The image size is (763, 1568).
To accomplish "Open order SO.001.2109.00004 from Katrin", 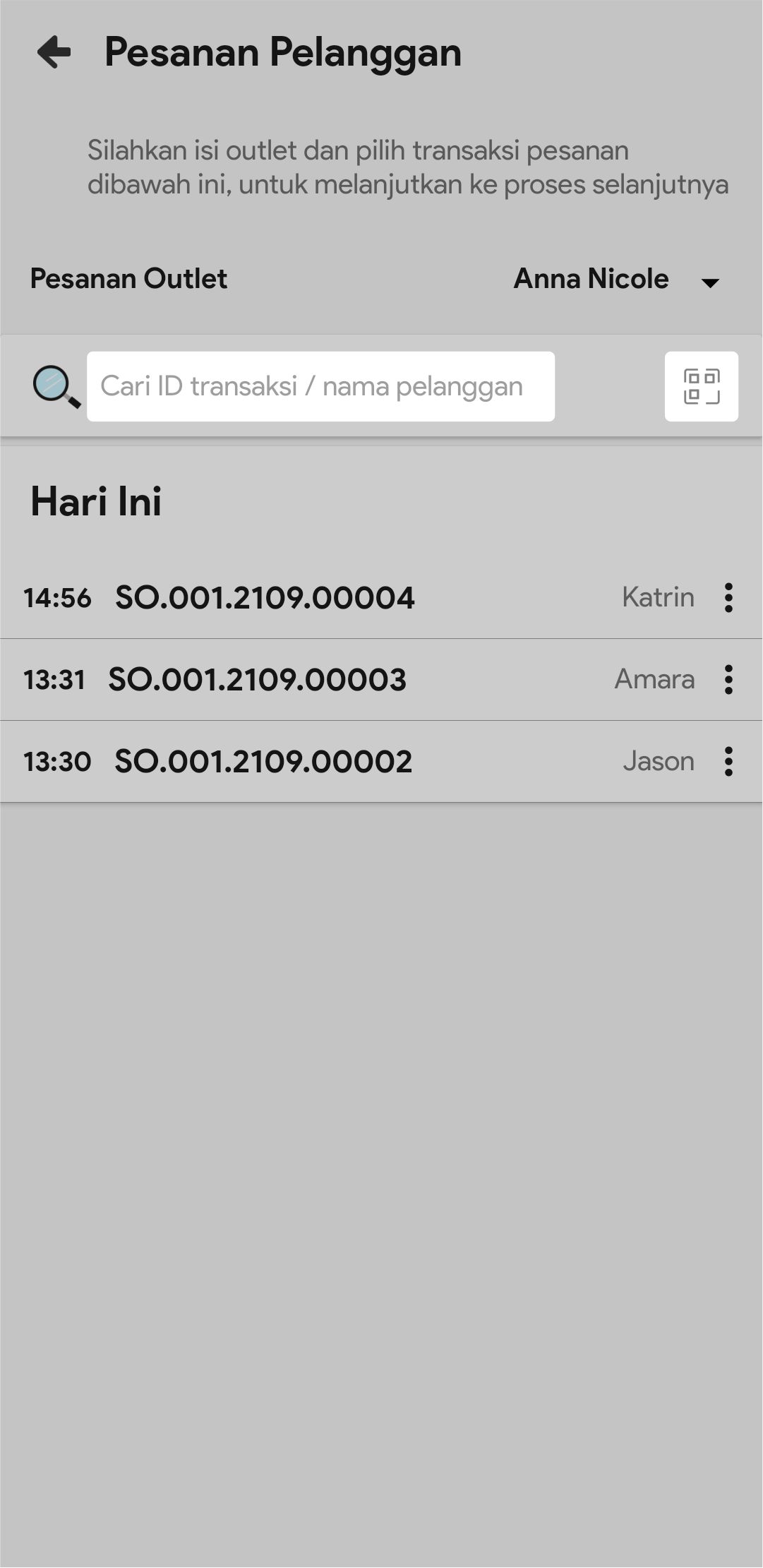I will point(265,598).
